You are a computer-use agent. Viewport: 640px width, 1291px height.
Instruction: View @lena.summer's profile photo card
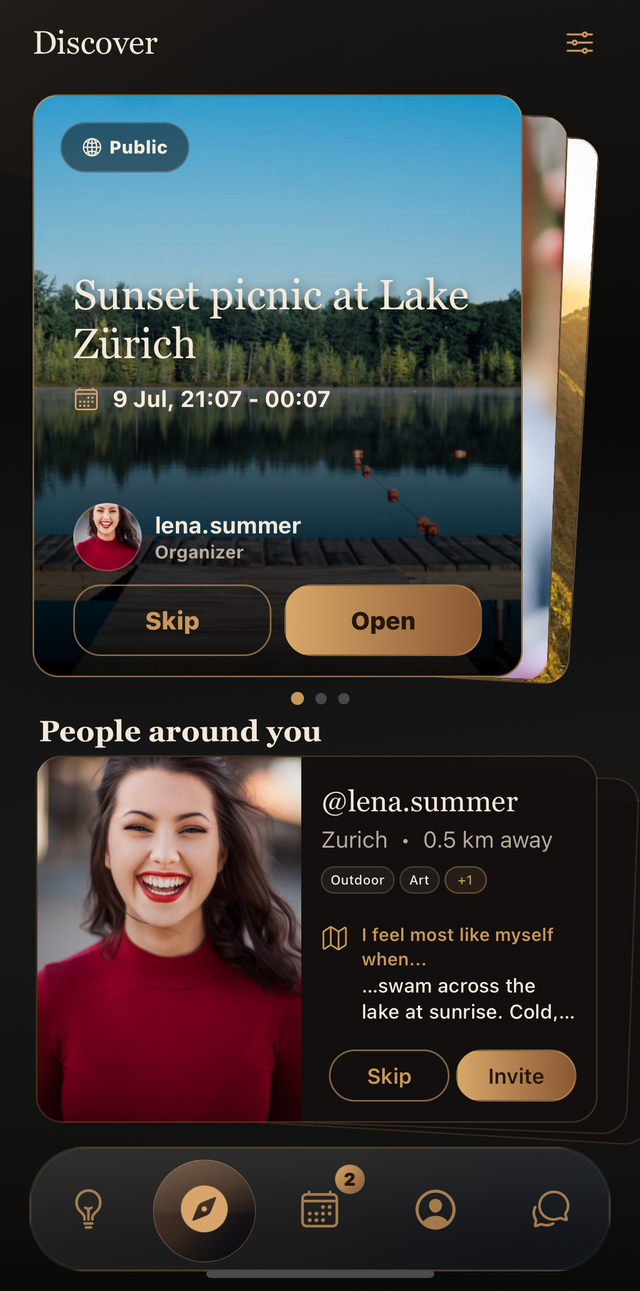170,939
